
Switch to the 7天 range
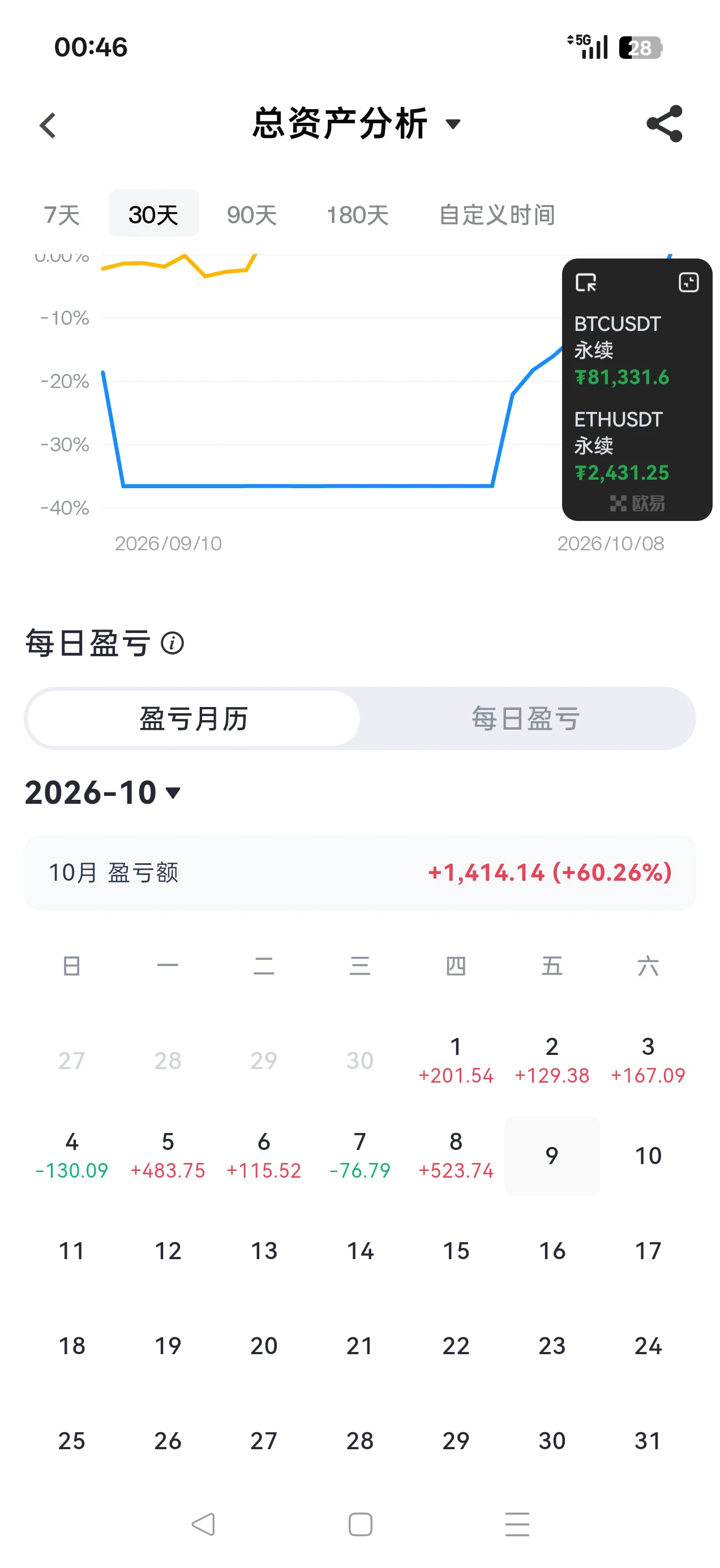click(62, 214)
